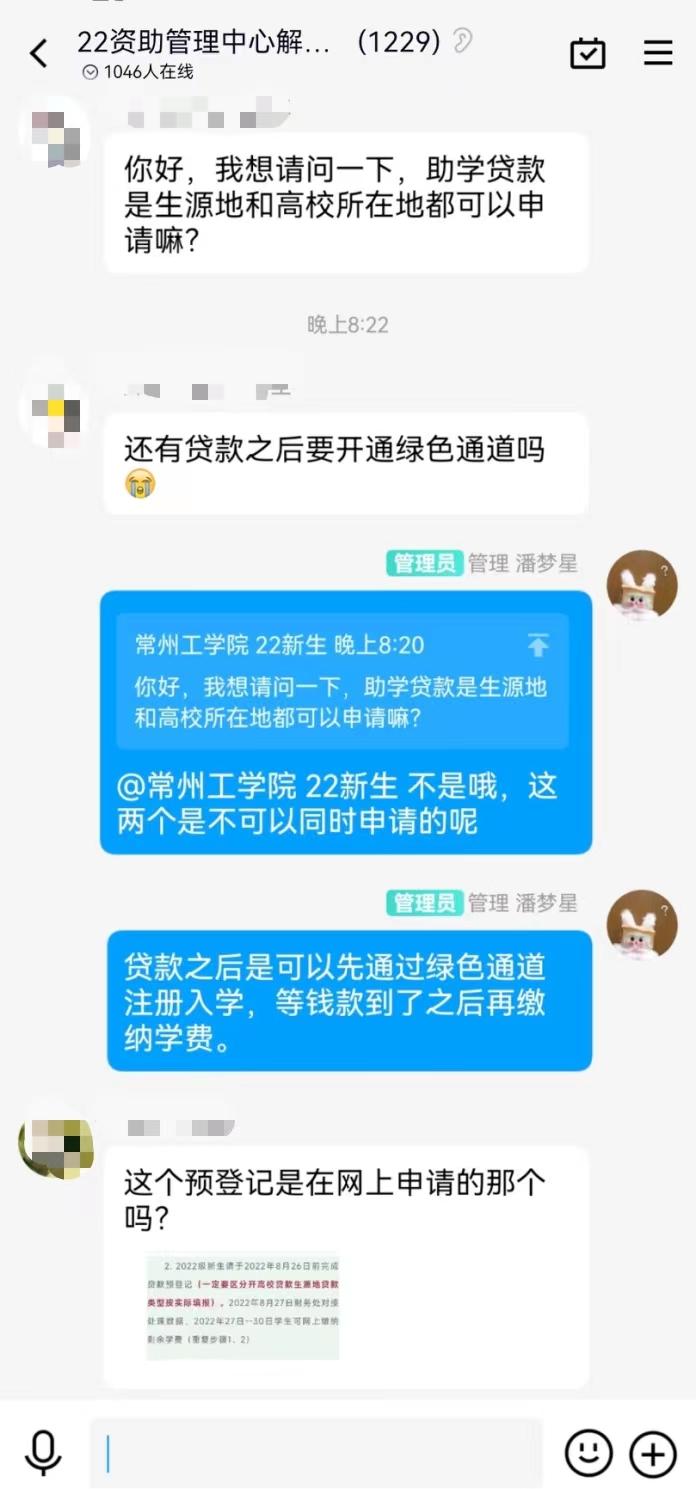Toggle the earpiece mode icon by the title
The width and height of the screenshot is (696, 1489).
tap(462, 41)
